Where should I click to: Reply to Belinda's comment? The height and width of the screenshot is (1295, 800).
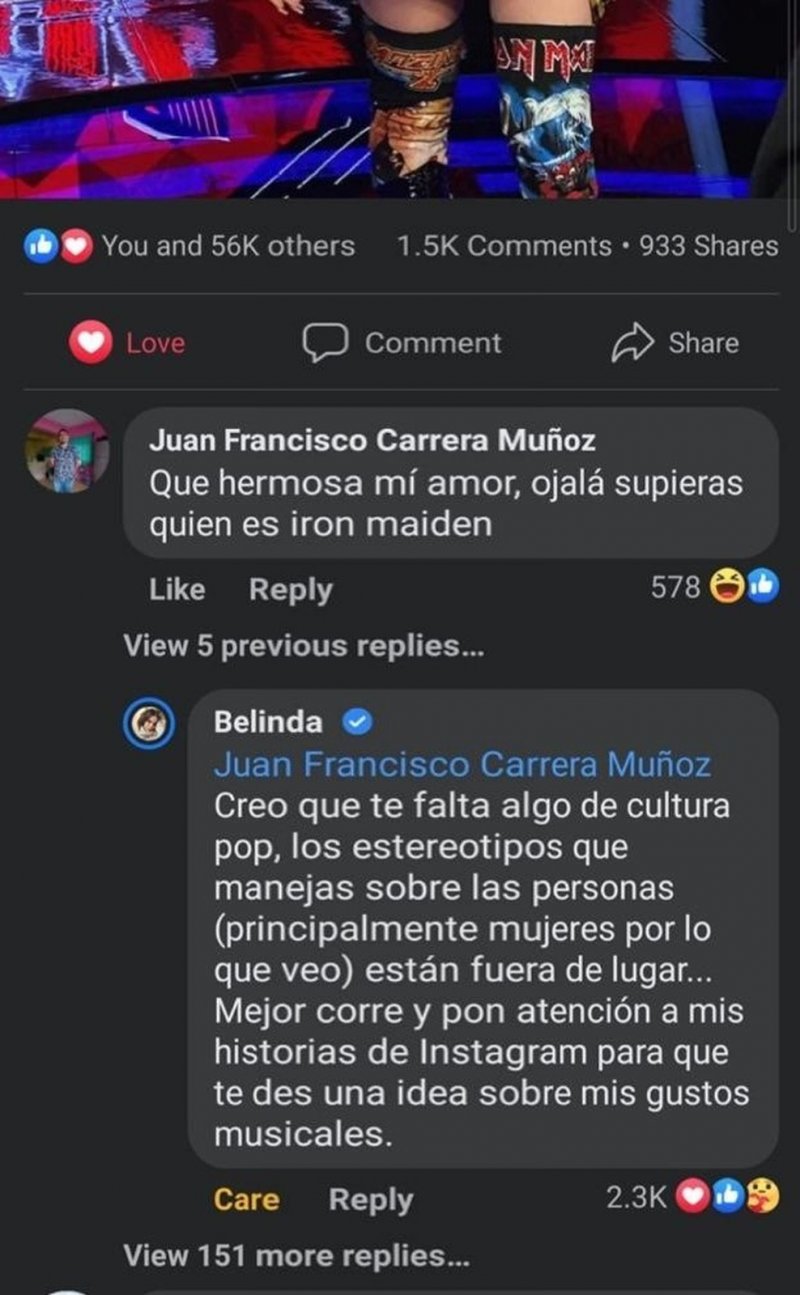coord(371,1199)
